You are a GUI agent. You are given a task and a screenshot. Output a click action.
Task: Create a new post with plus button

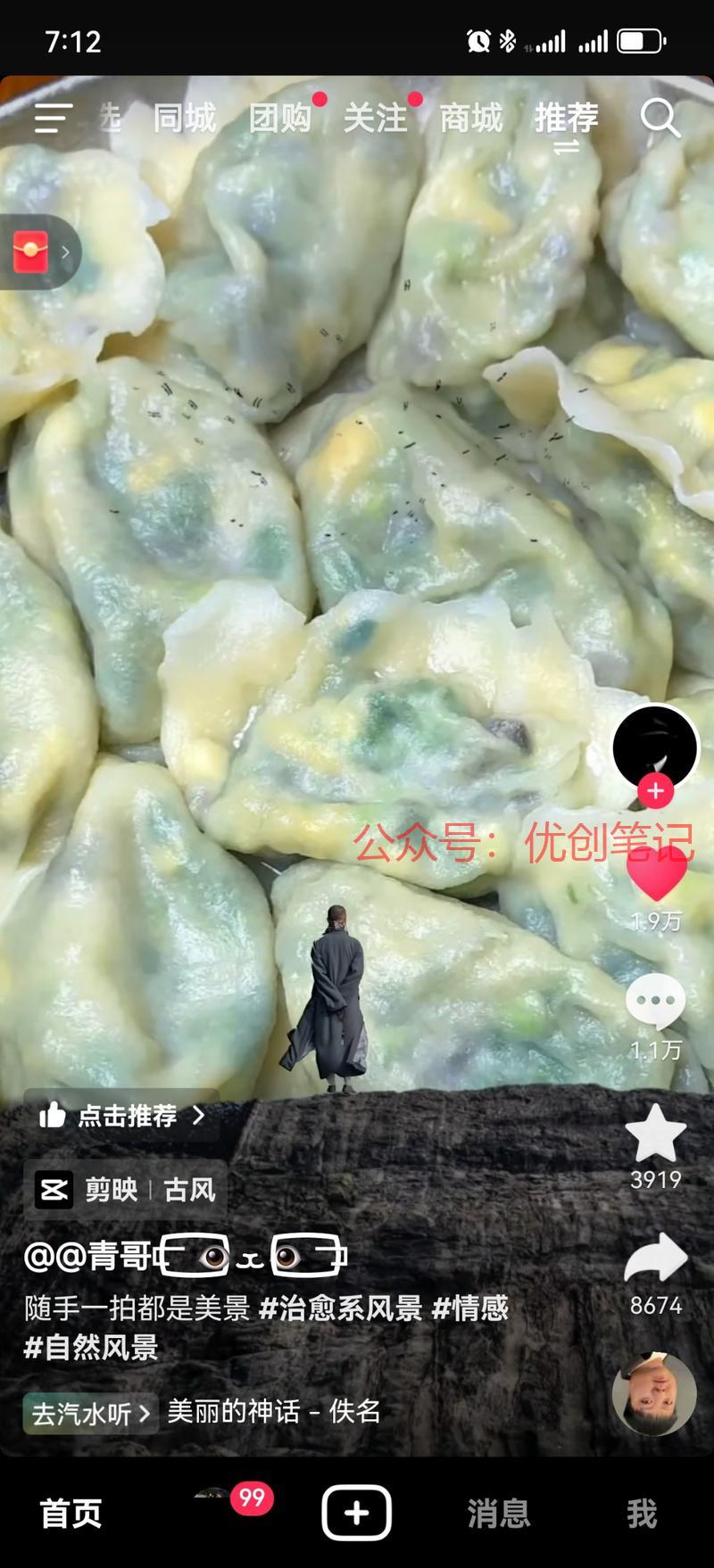pos(356,1513)
